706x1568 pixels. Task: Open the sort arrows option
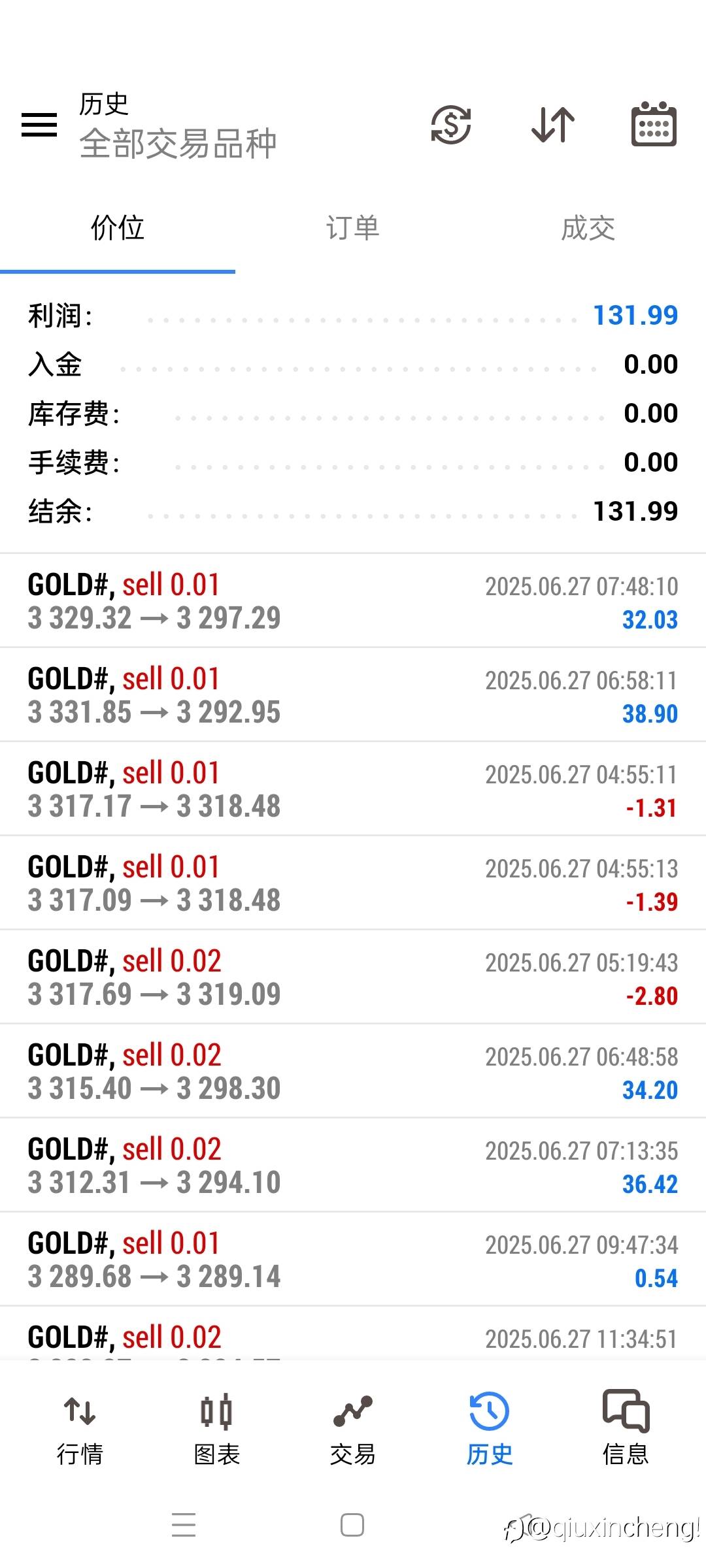(x=553, y=124)
